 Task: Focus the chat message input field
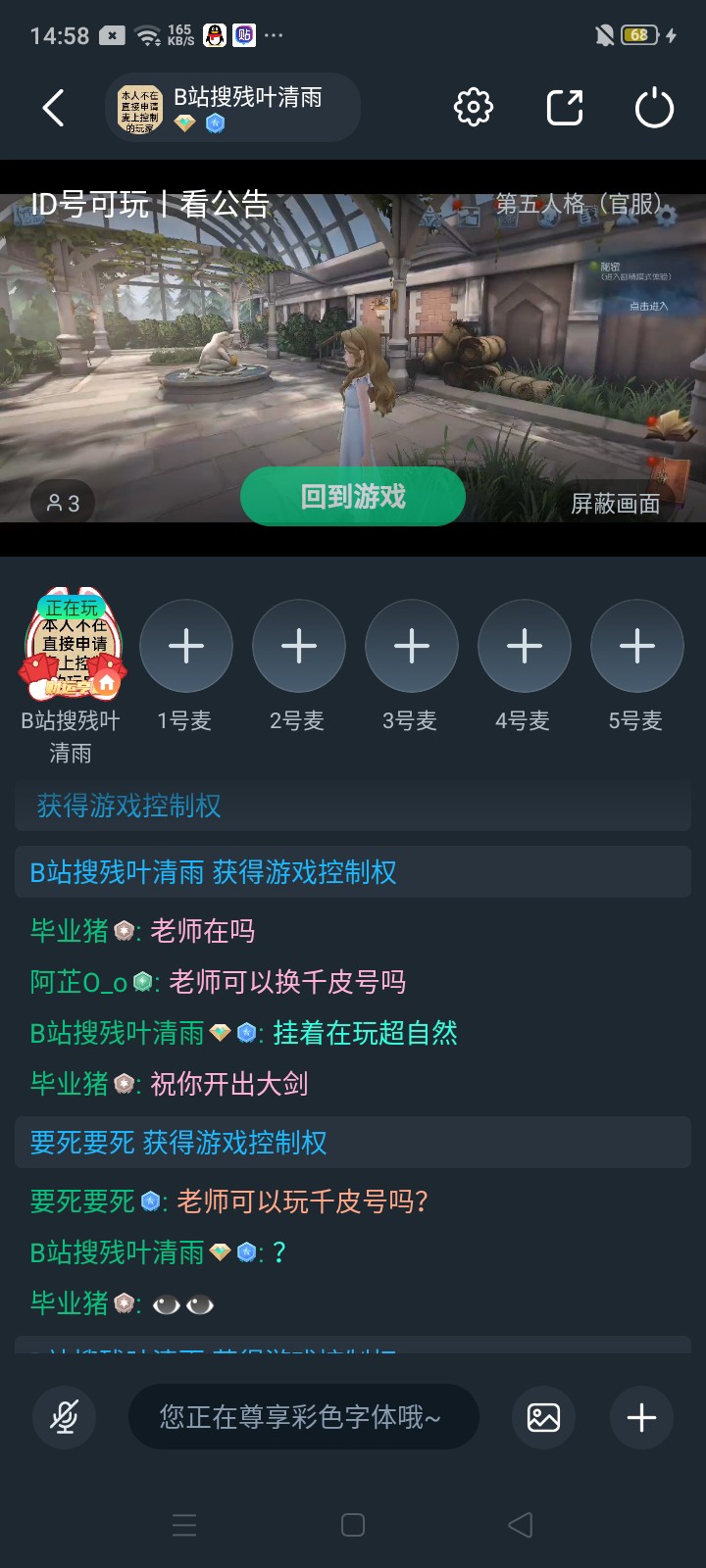[x=304, y=1417]
